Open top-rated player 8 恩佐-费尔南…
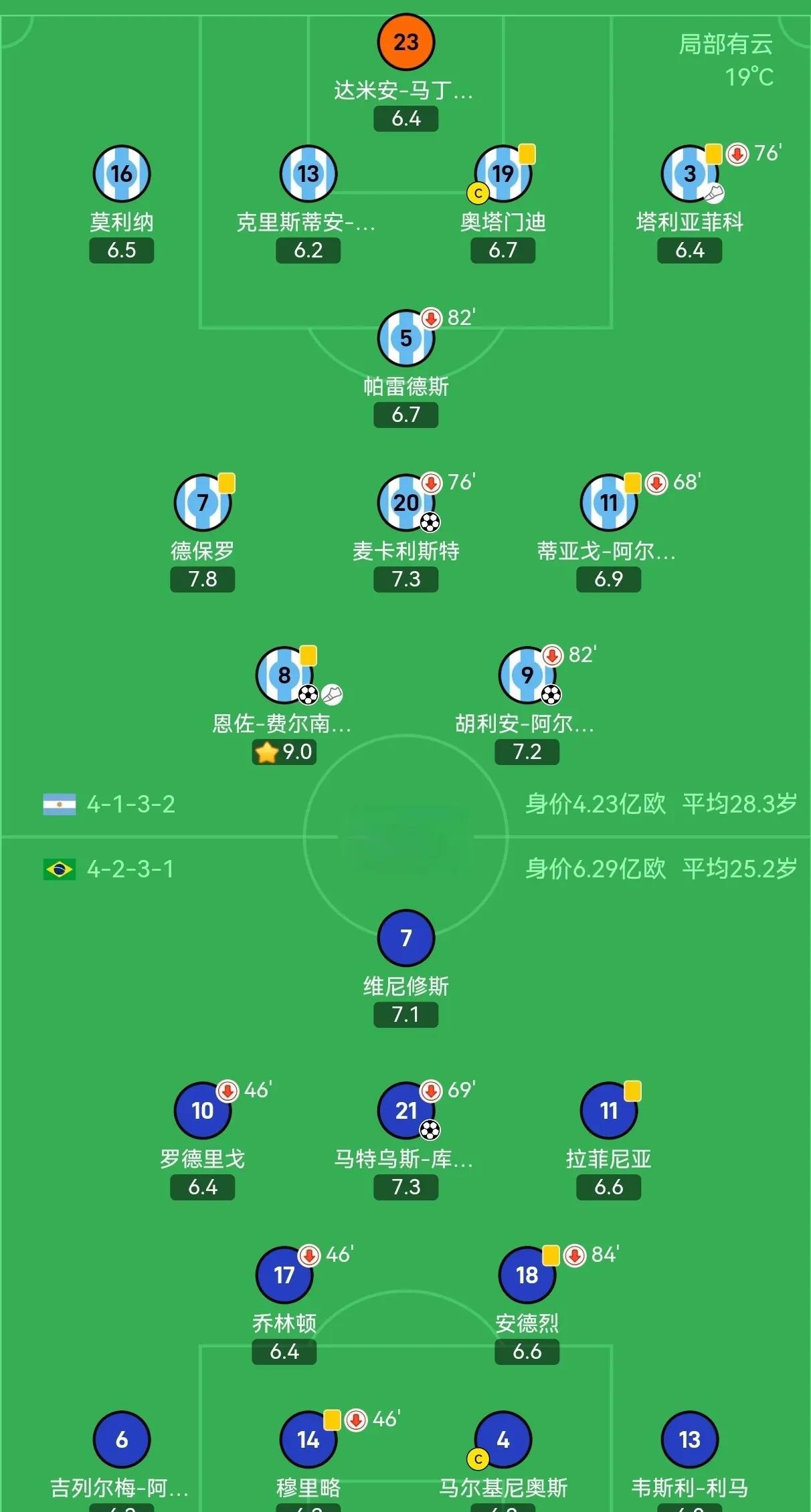This screenshot has width=811, height=1512. [x=284, y=675]
